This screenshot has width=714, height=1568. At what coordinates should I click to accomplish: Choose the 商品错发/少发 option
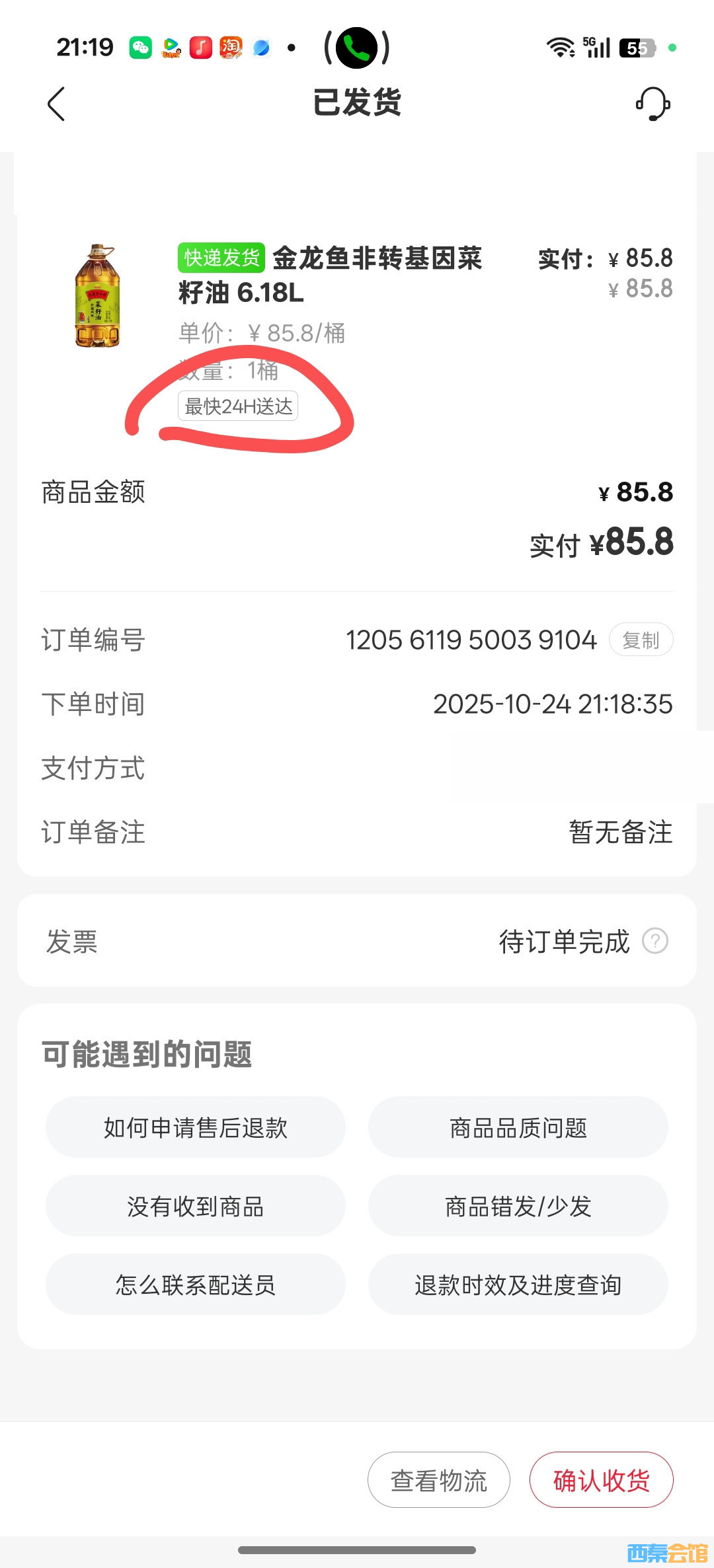pos(518,1206)
